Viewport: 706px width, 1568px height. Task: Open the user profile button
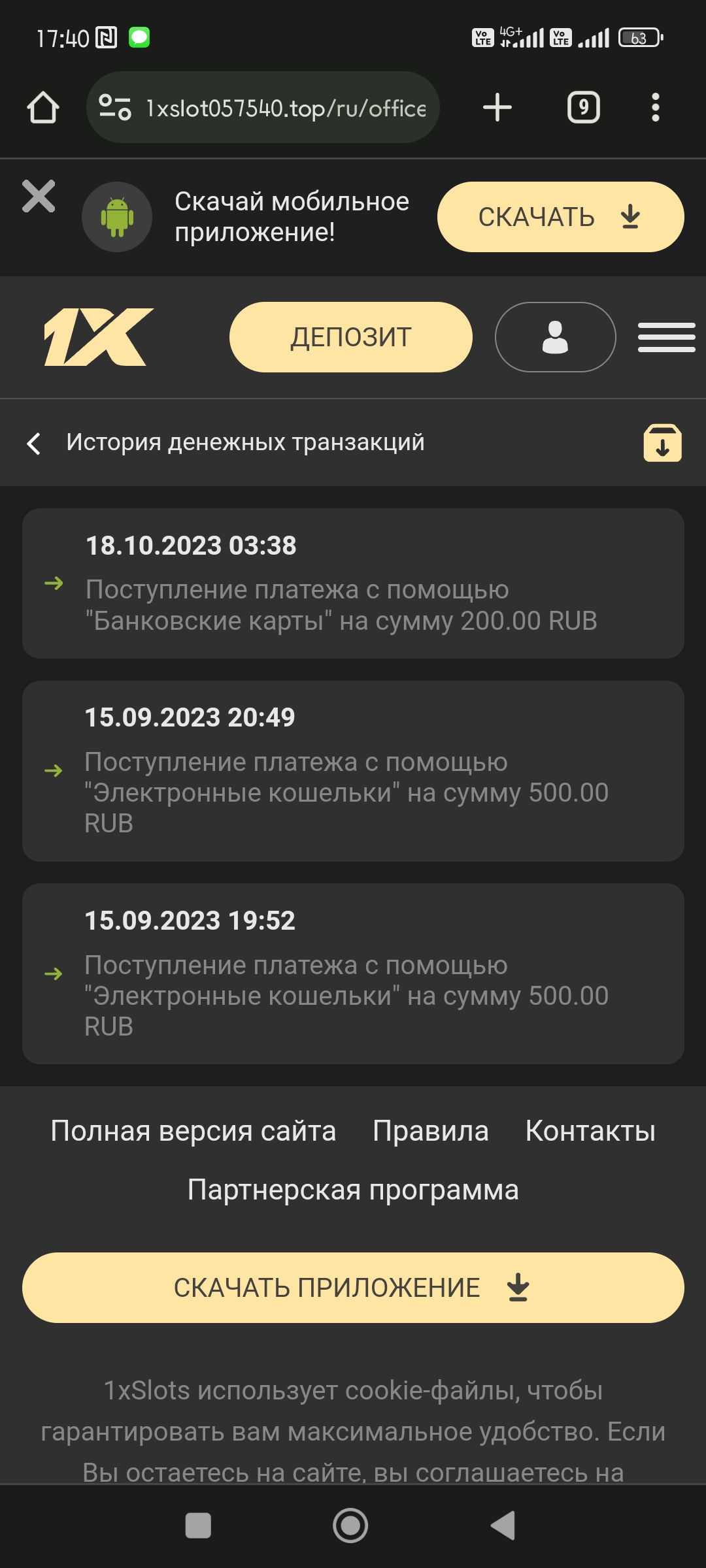555,337
